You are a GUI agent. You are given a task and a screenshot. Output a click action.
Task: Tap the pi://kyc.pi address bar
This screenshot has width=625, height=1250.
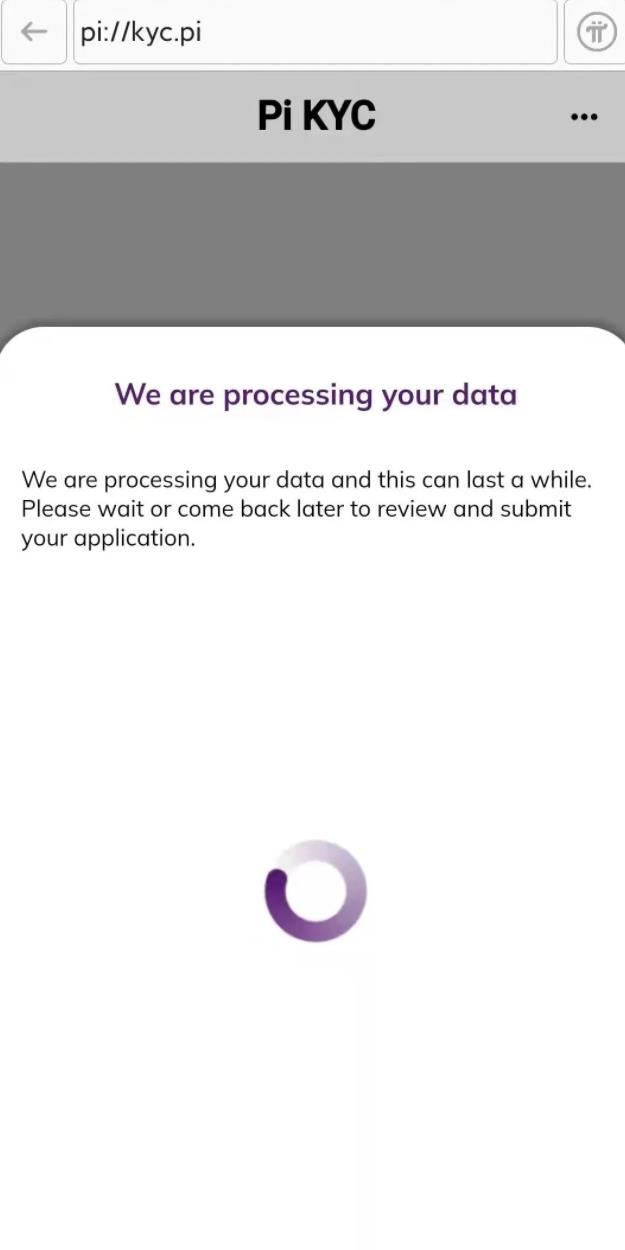[315, 32]
